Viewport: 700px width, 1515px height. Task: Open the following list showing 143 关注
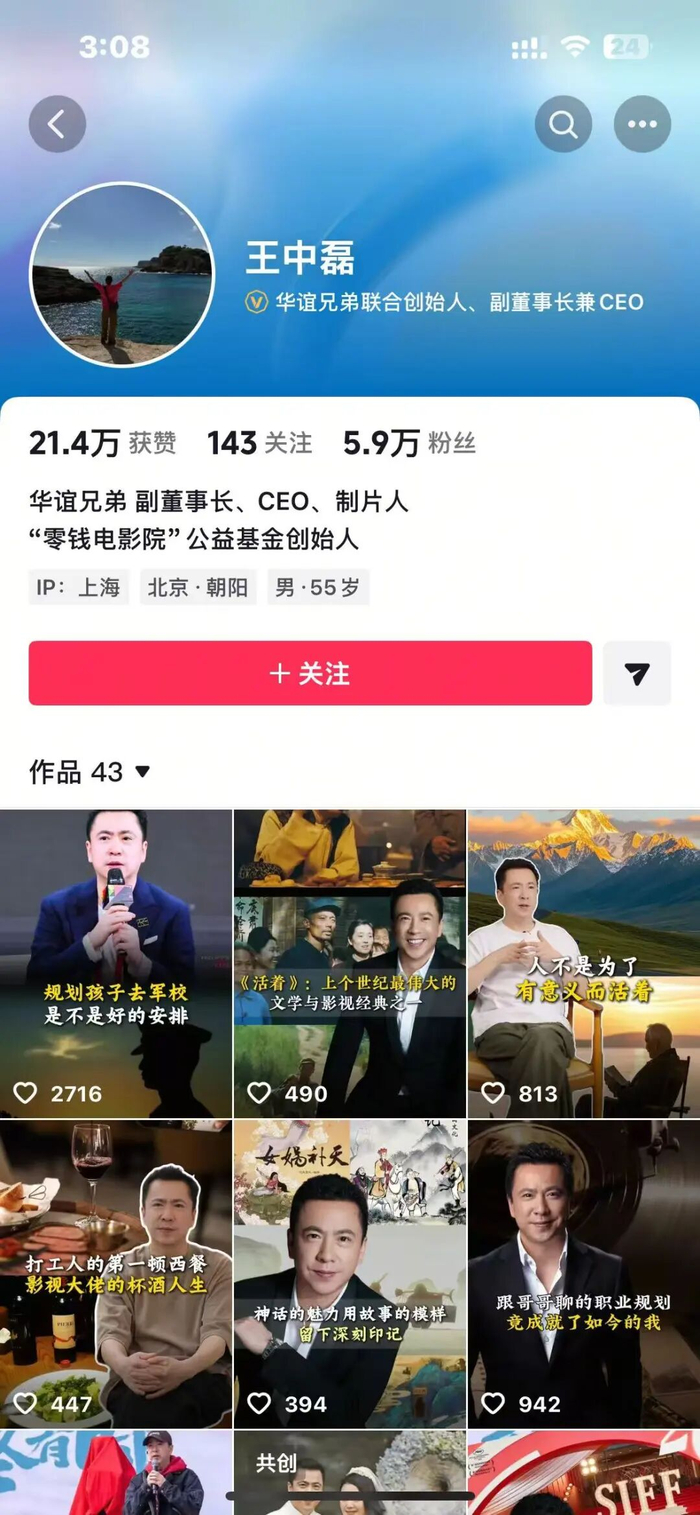click(x=259, y=443)
